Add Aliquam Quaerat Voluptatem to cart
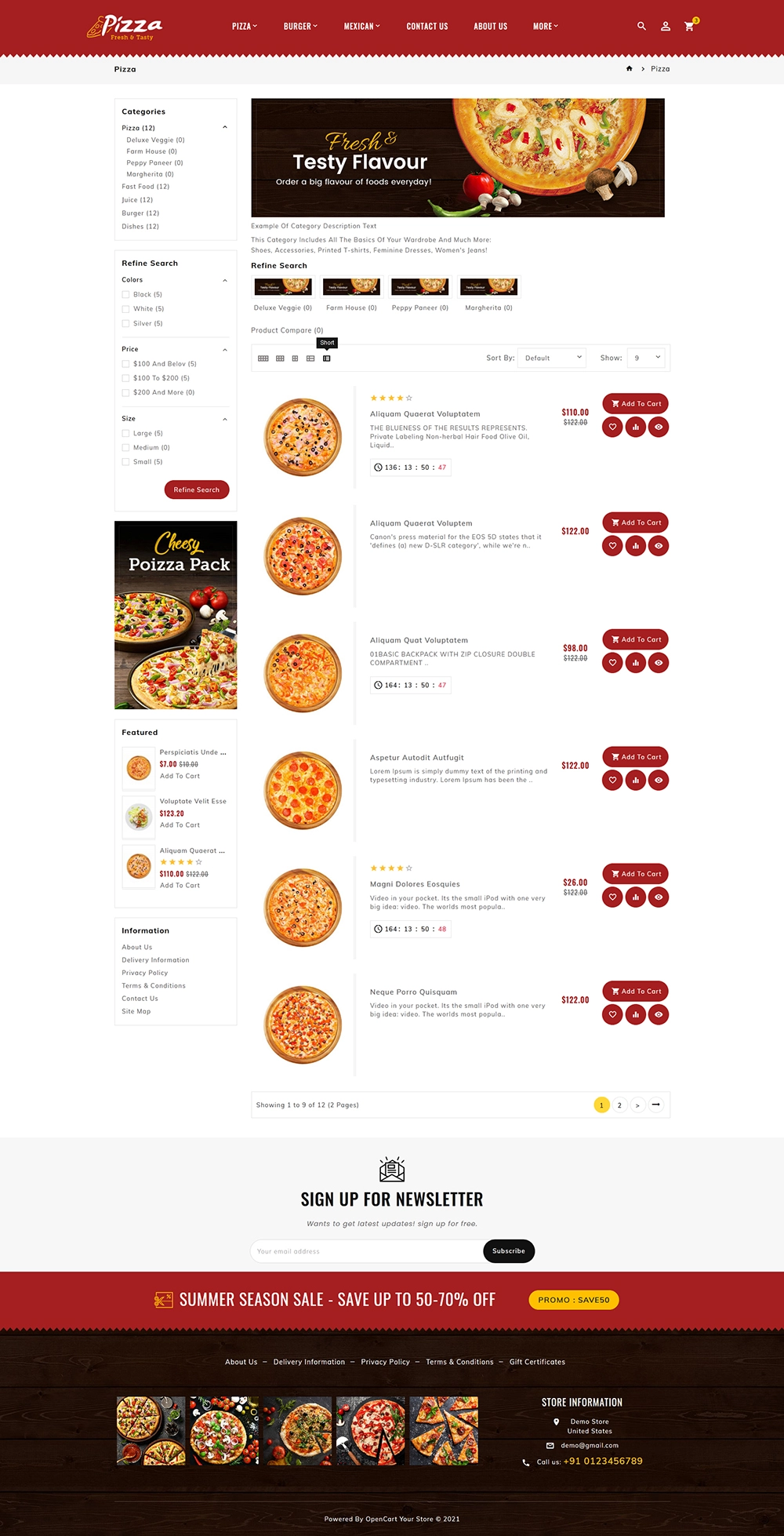784x1536 pixels. pyautogui.click(x=636, y=403)
